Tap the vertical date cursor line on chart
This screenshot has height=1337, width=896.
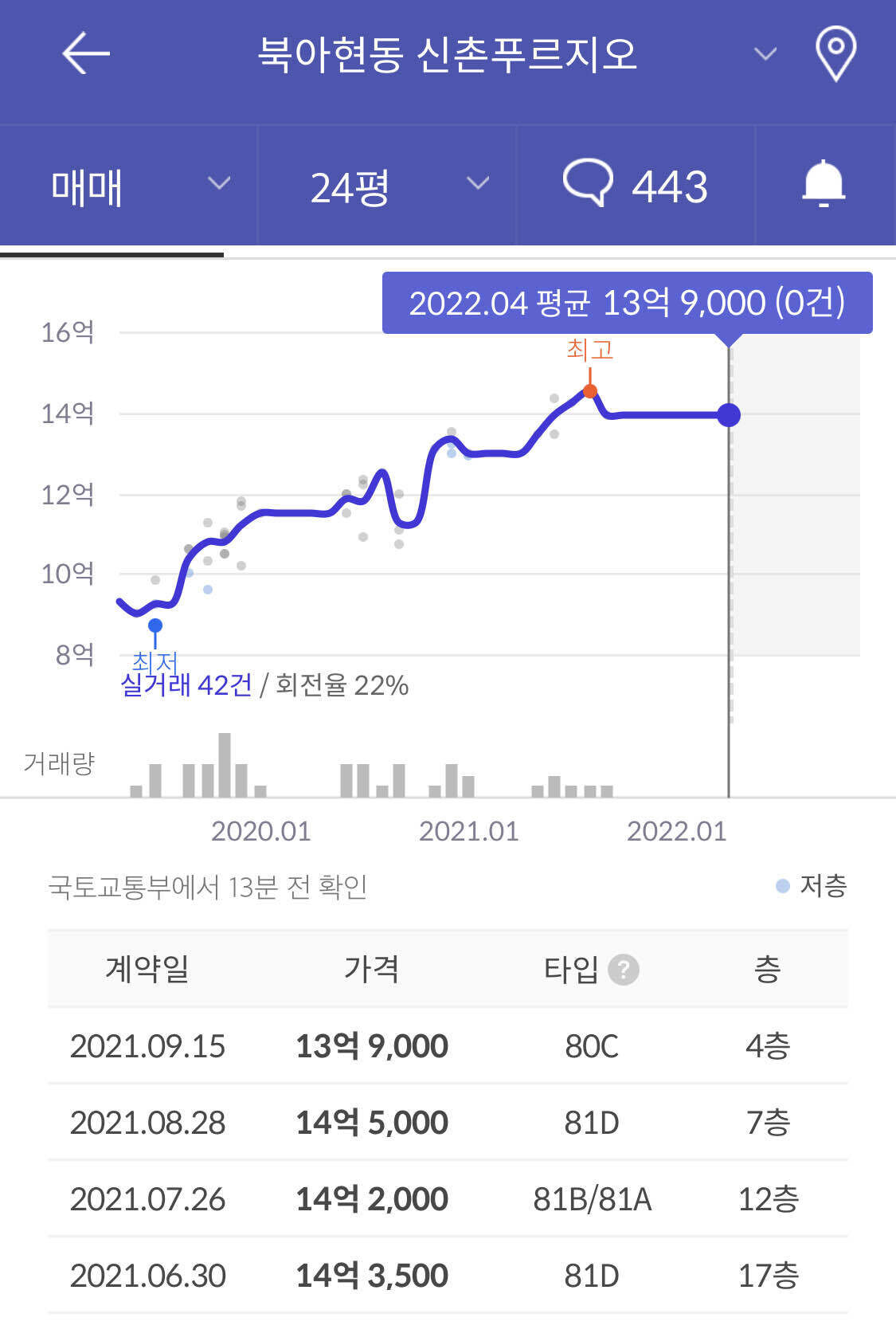(x=730, y=558)
